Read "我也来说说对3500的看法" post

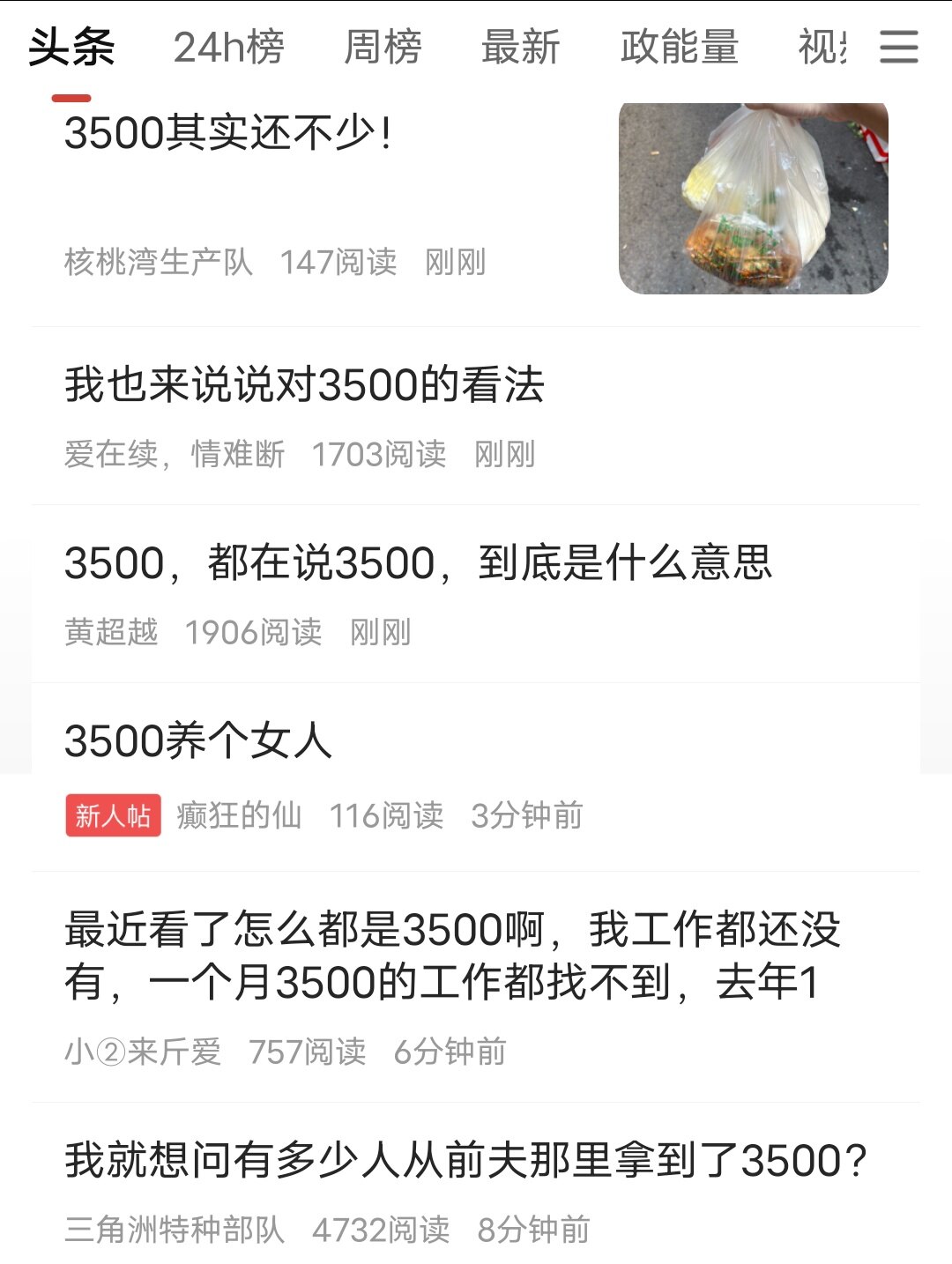click(304, 385)
